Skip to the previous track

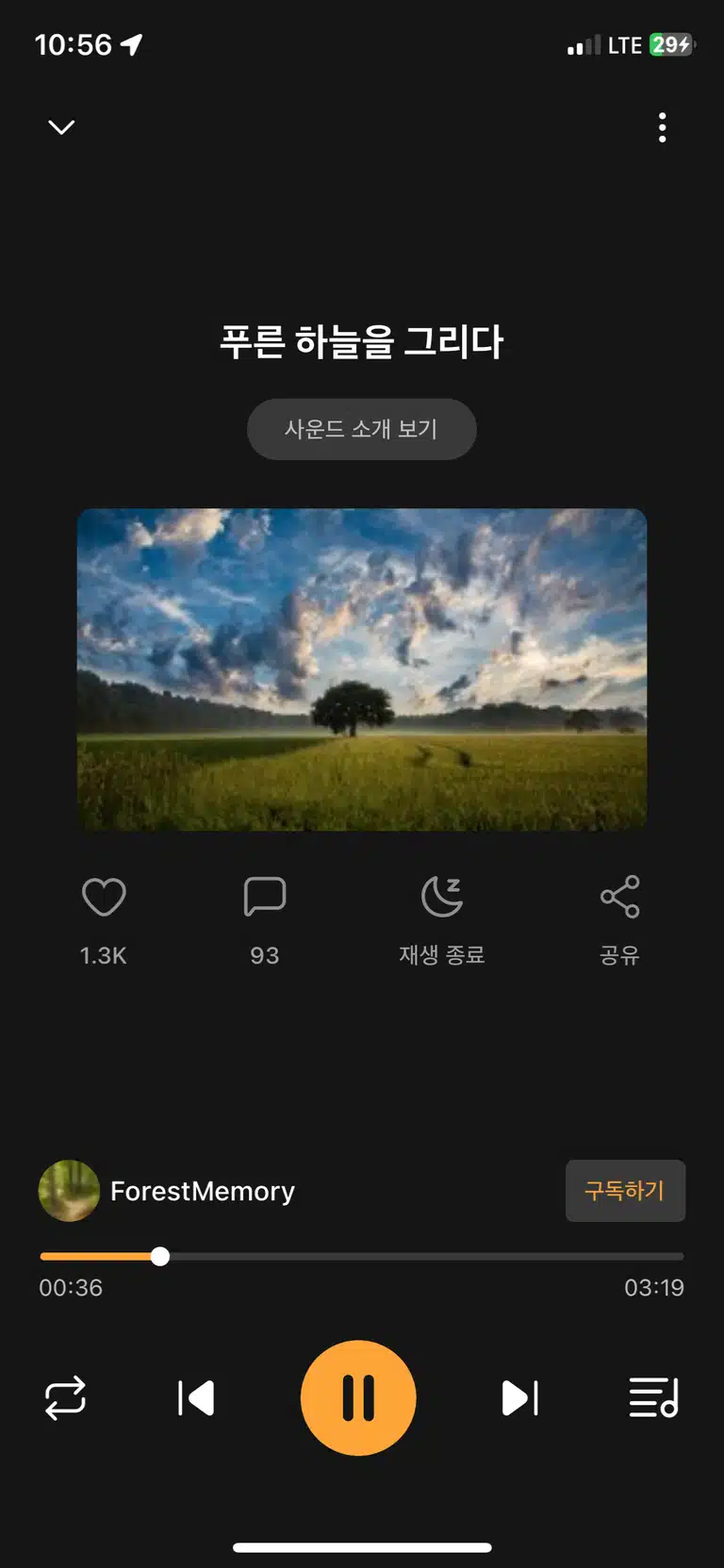click(196, 1398)
